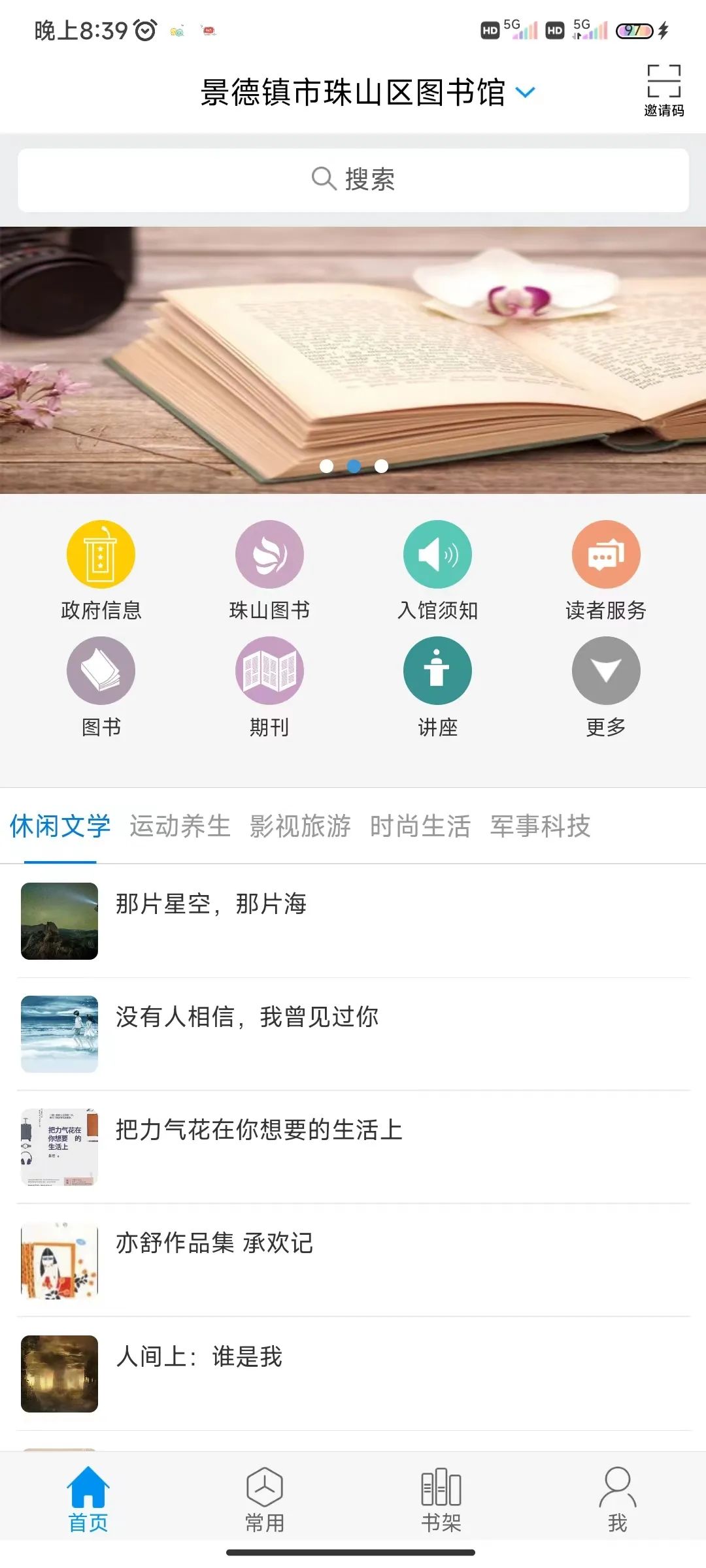This screenshot has width=706, height=1568.
Task: Open book 亦舒作品集 承欢记
Action: [214, 1243]
